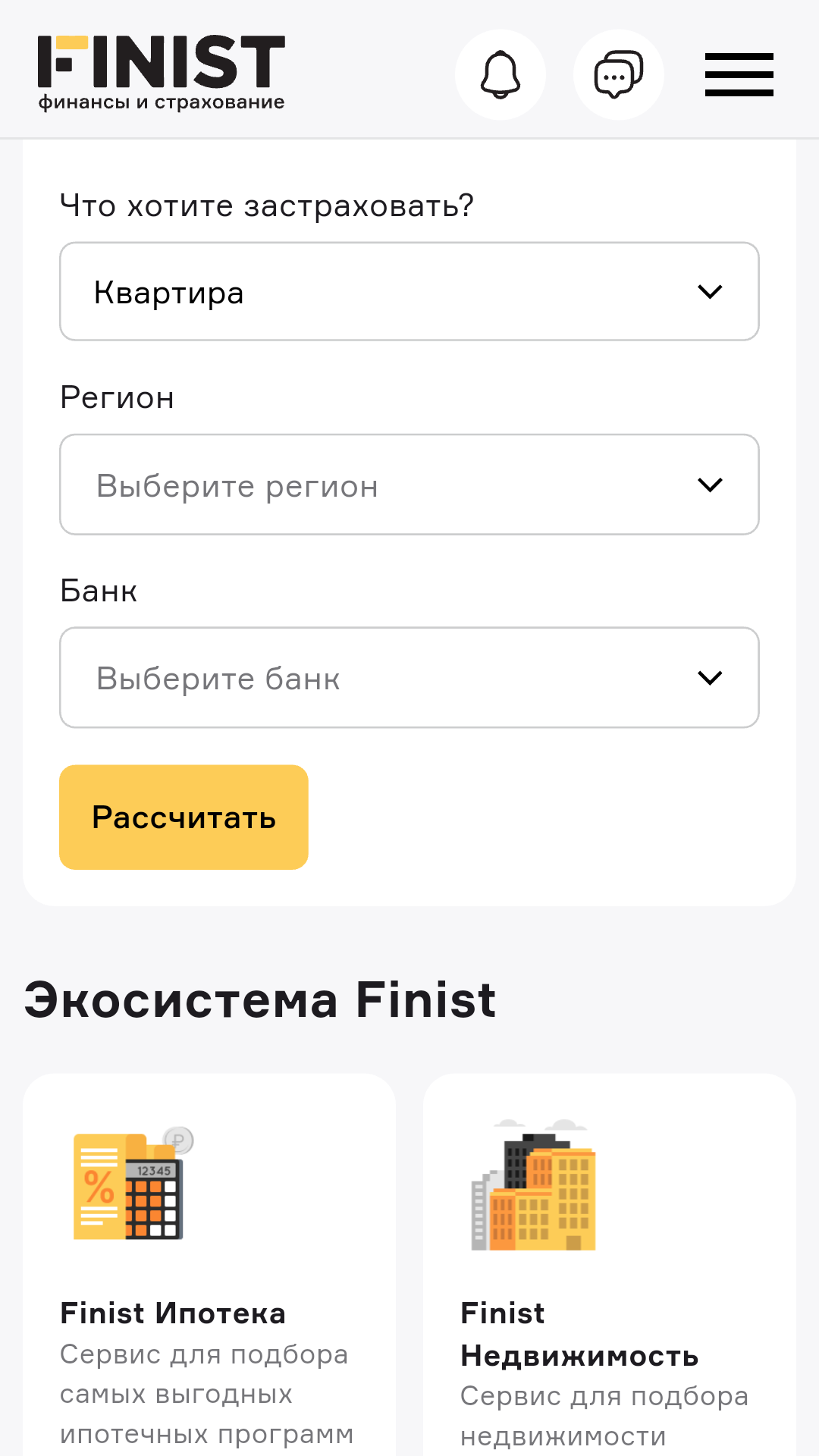Click the speech bubbles inside the circular button
Viewport: 819px width, 1456px height.
click(618, 74)
